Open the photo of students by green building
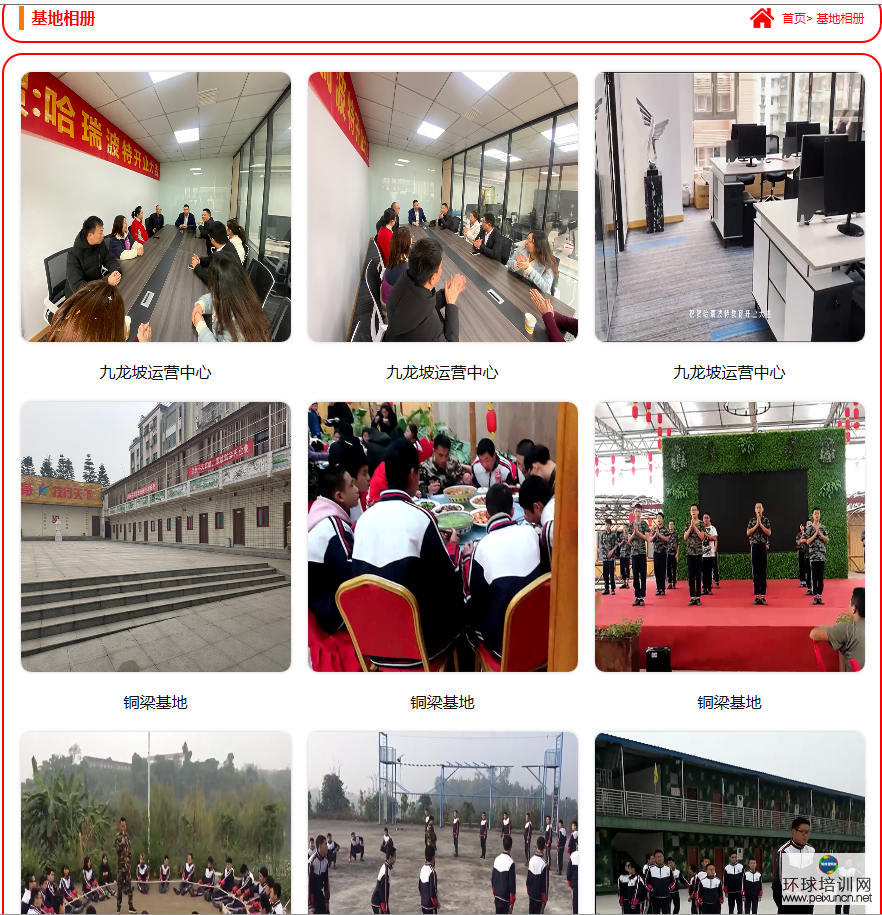882x915 pixels. point(730,822)
